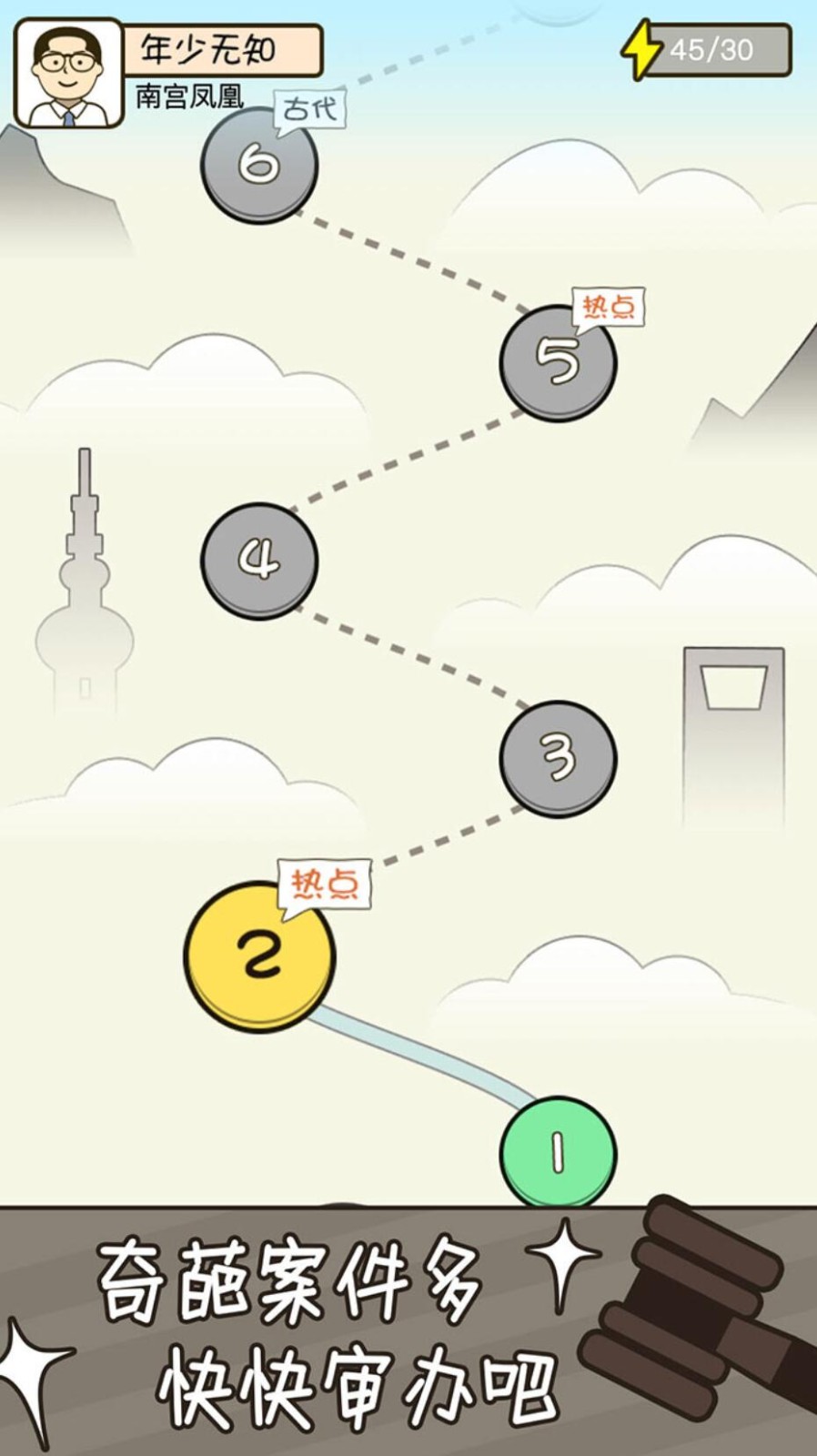Open level 2 marked 热点
The image size is (817, 1456).
[259, 955]
